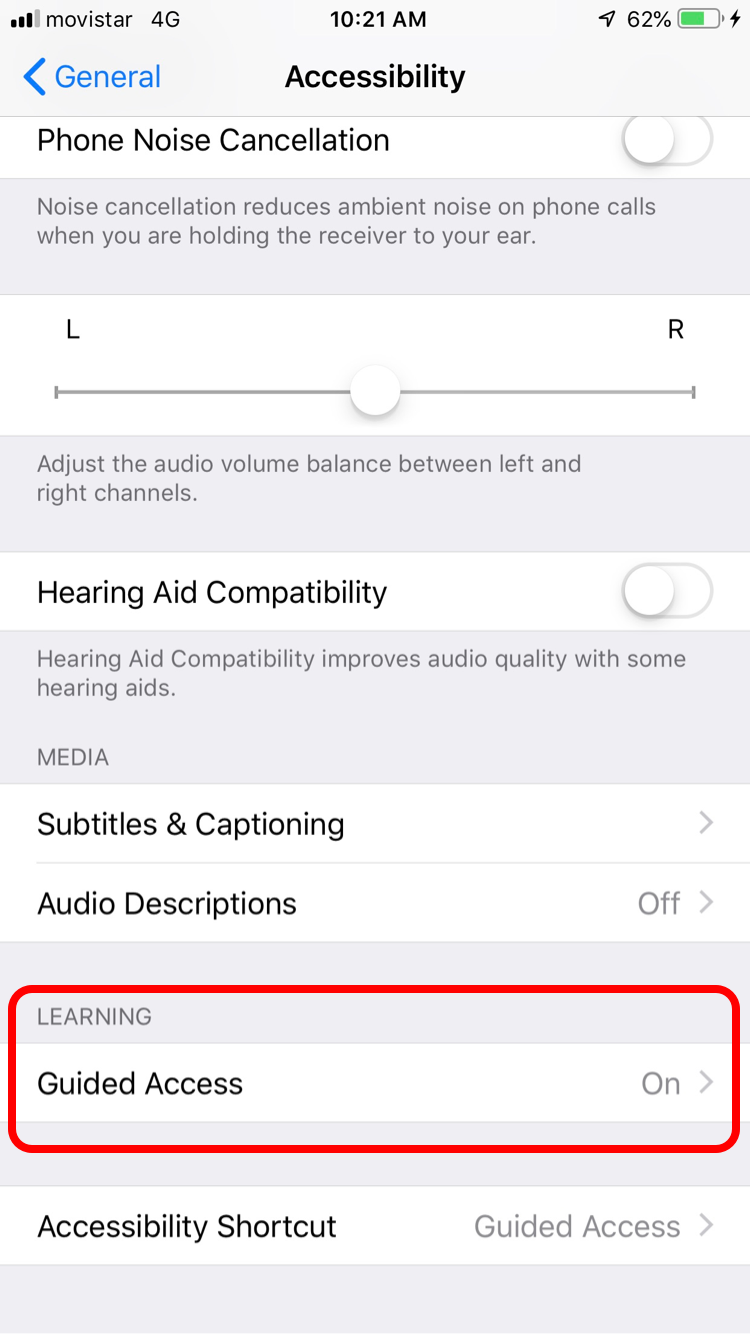The image size is (750, 1334).
Task: Enable Phone Noise Cancellation switch
Action: point(668,141)
